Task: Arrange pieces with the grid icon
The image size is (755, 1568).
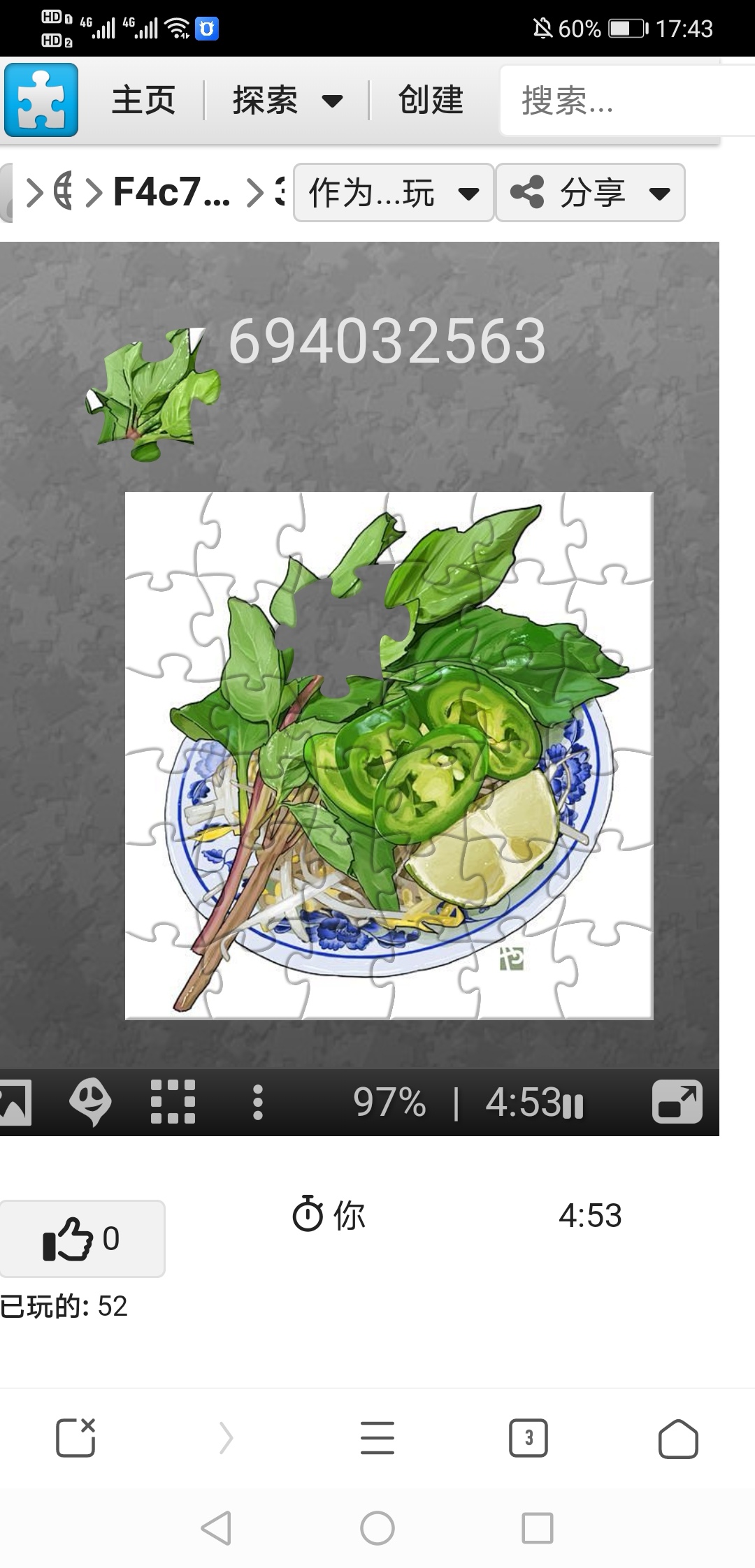Action: [x=173, y=1102]
